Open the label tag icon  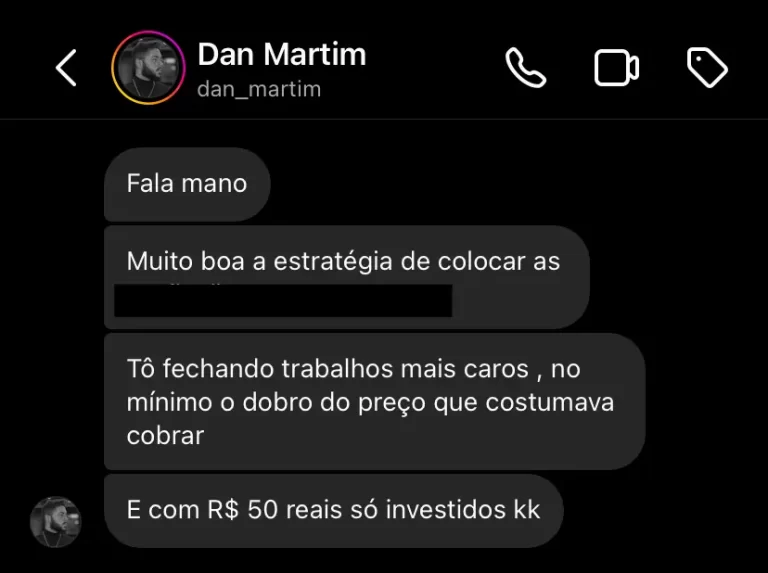tap(707, 68)
